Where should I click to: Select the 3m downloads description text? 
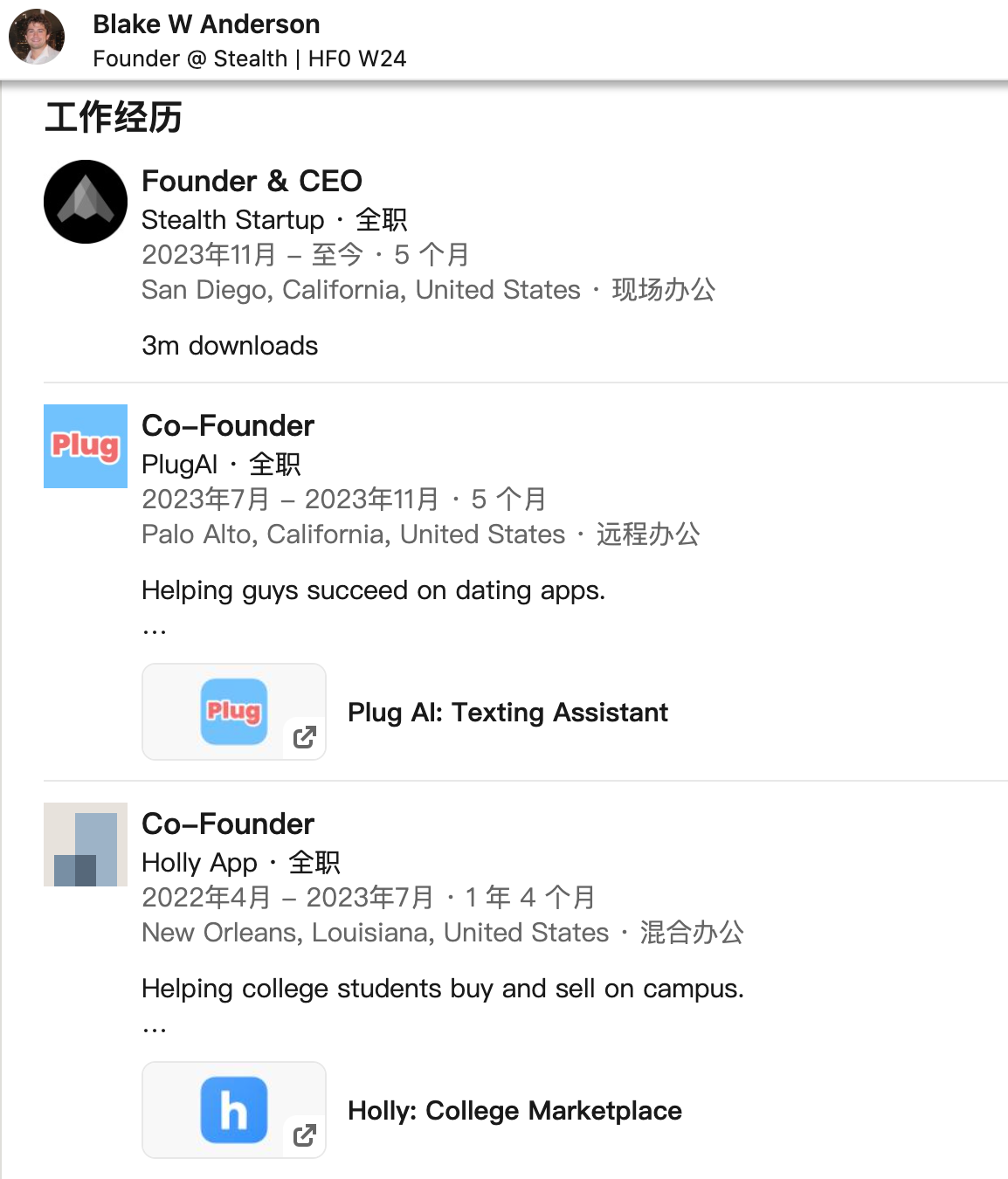coord(230,346)
